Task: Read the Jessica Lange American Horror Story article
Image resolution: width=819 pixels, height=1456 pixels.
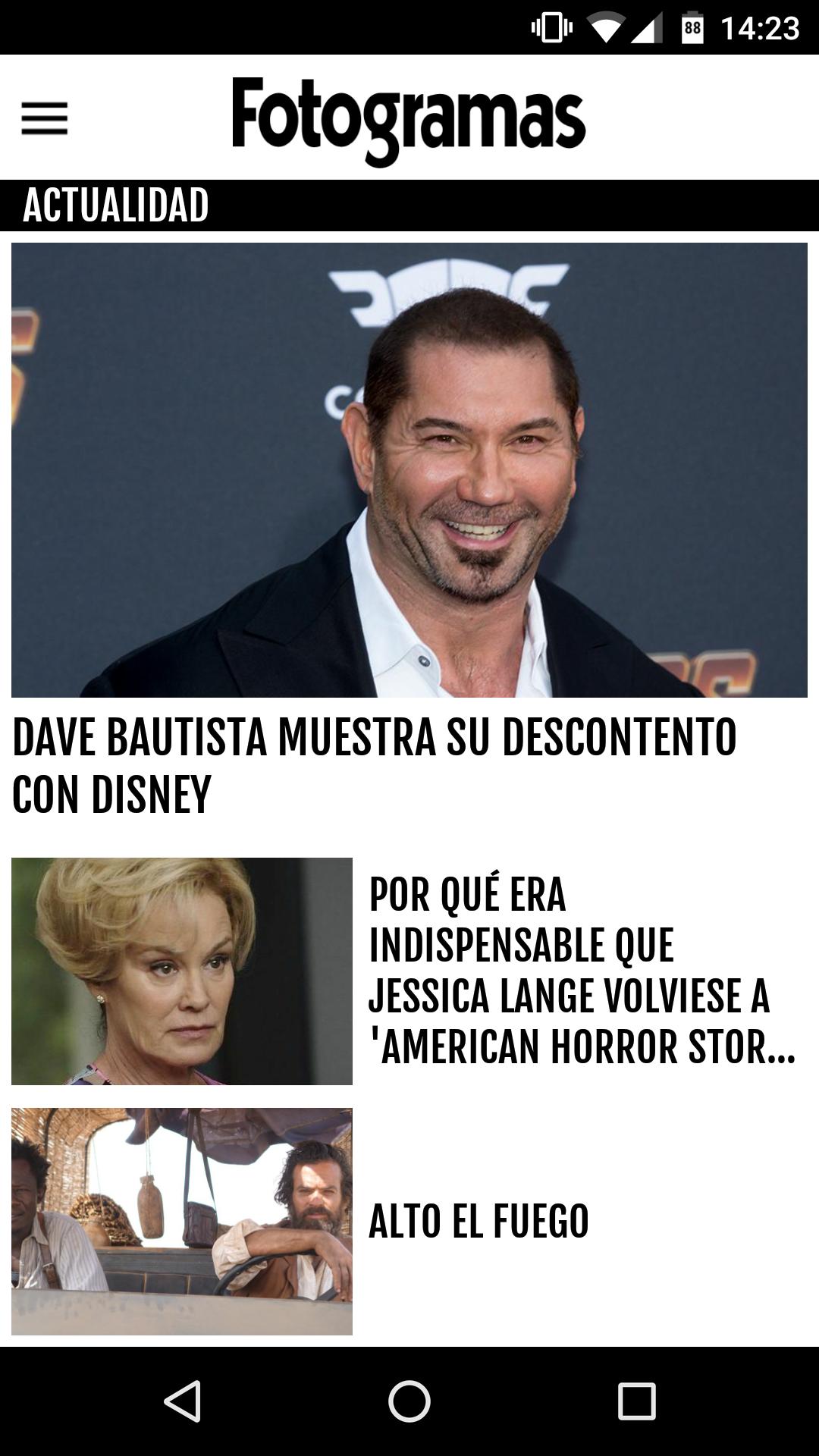Action: [581, 971]
